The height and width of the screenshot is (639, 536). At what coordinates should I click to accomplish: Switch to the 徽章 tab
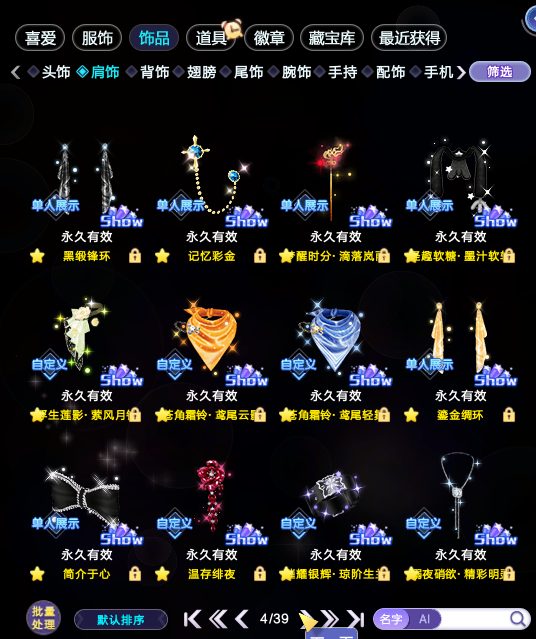[269, 38]
